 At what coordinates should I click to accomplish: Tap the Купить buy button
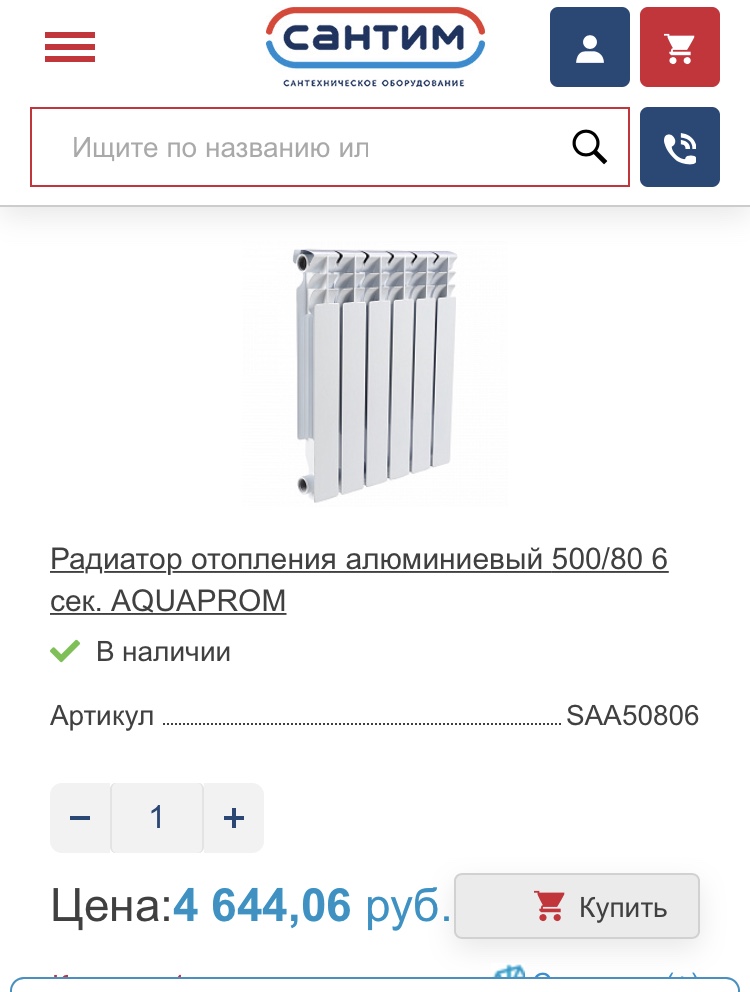[577, 907]
